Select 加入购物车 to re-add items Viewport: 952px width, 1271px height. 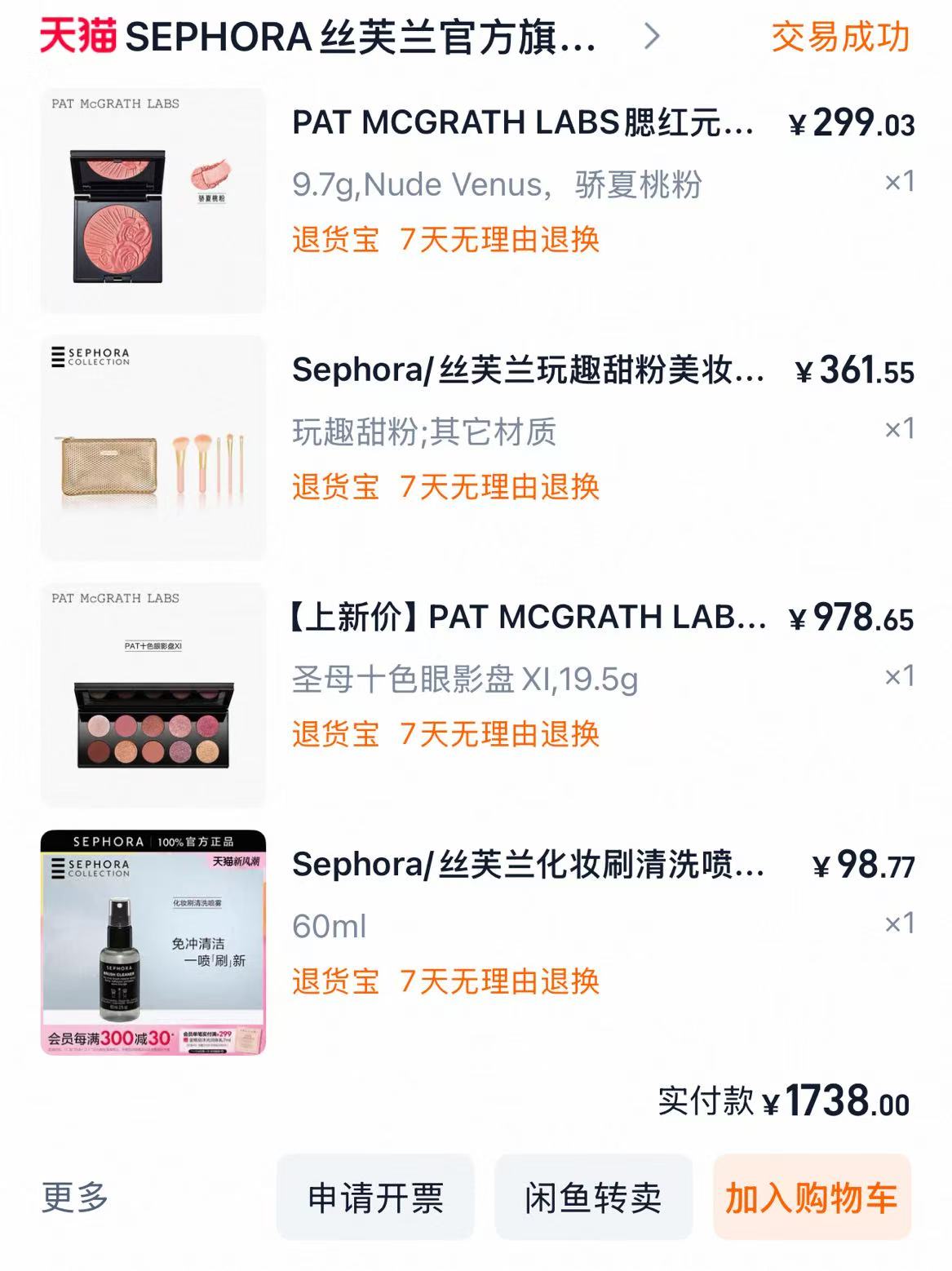click(811, 1197)
